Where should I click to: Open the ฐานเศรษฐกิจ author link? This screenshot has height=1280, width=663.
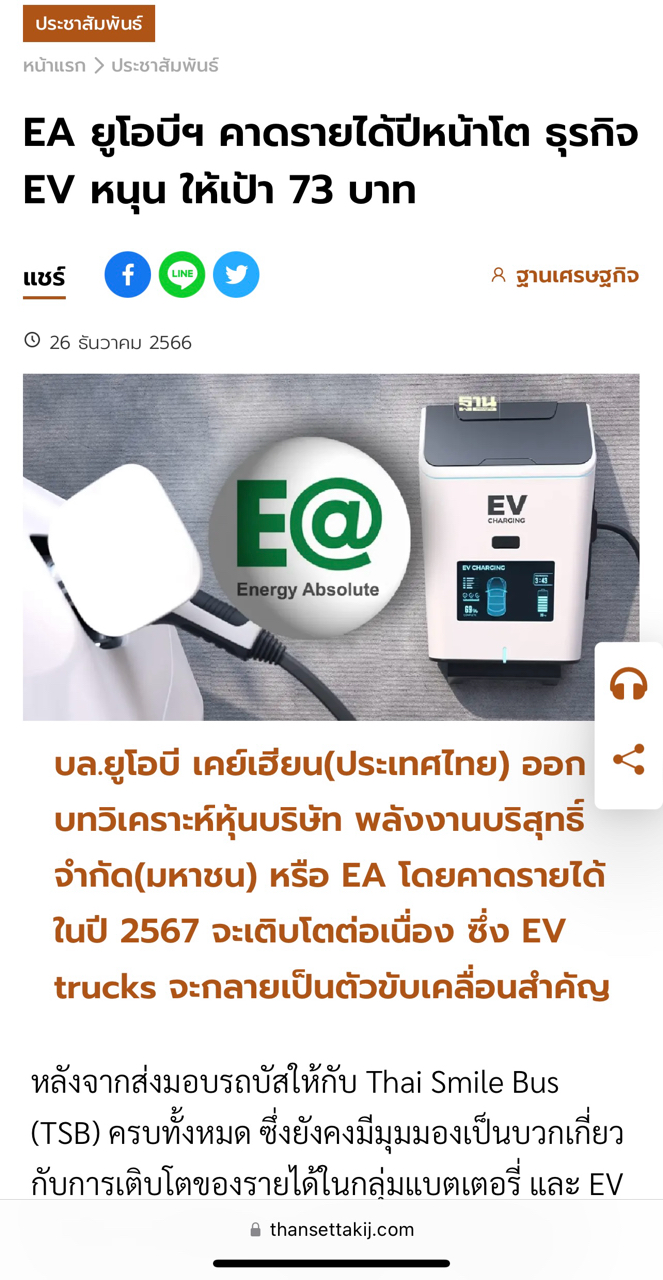[576, 275]
